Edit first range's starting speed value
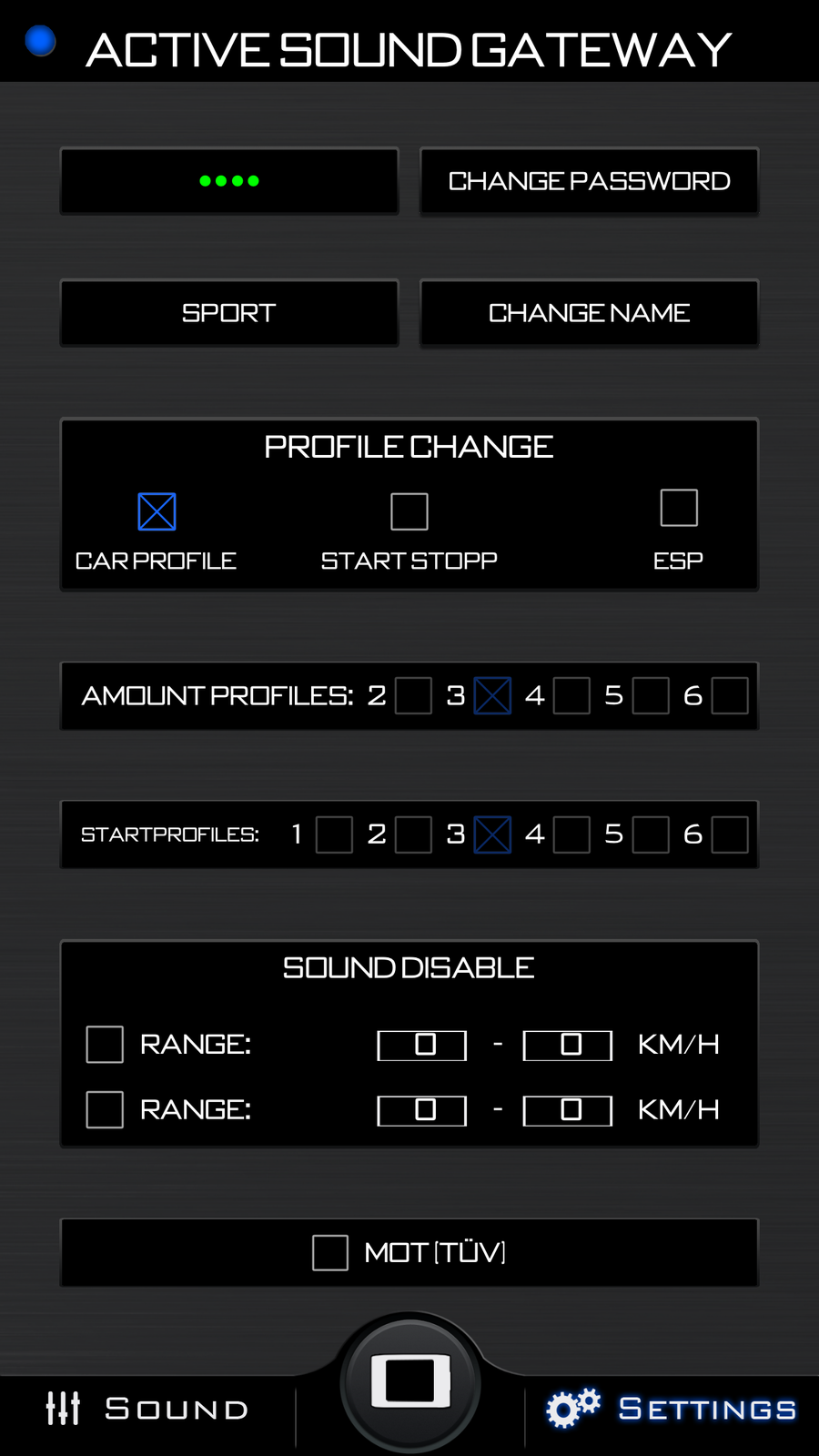 coord(422,1045)
